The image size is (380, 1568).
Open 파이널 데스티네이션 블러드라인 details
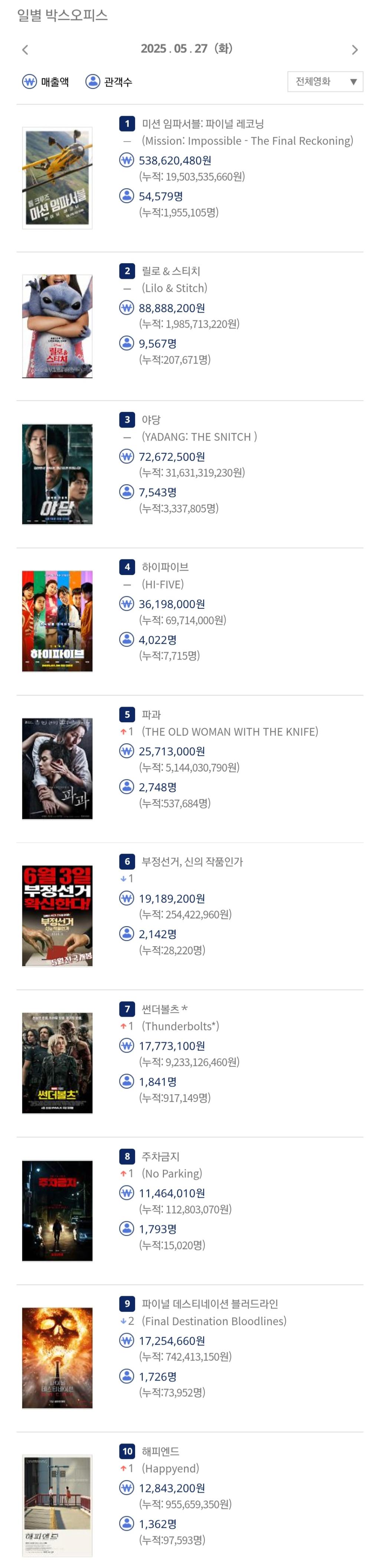pos(210,1303)
